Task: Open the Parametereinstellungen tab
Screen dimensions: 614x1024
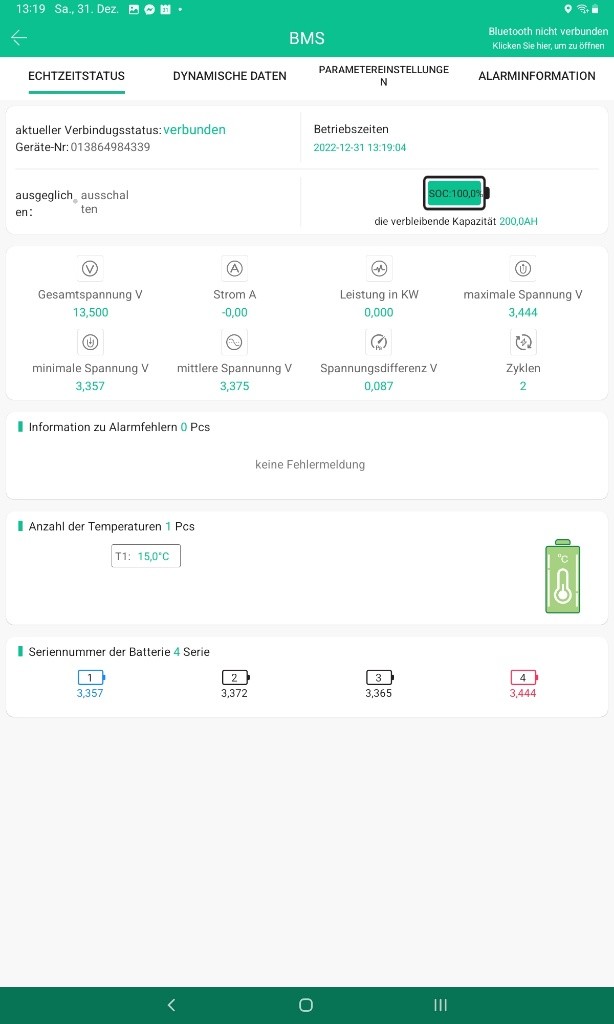Action: (x=384, y=76)
